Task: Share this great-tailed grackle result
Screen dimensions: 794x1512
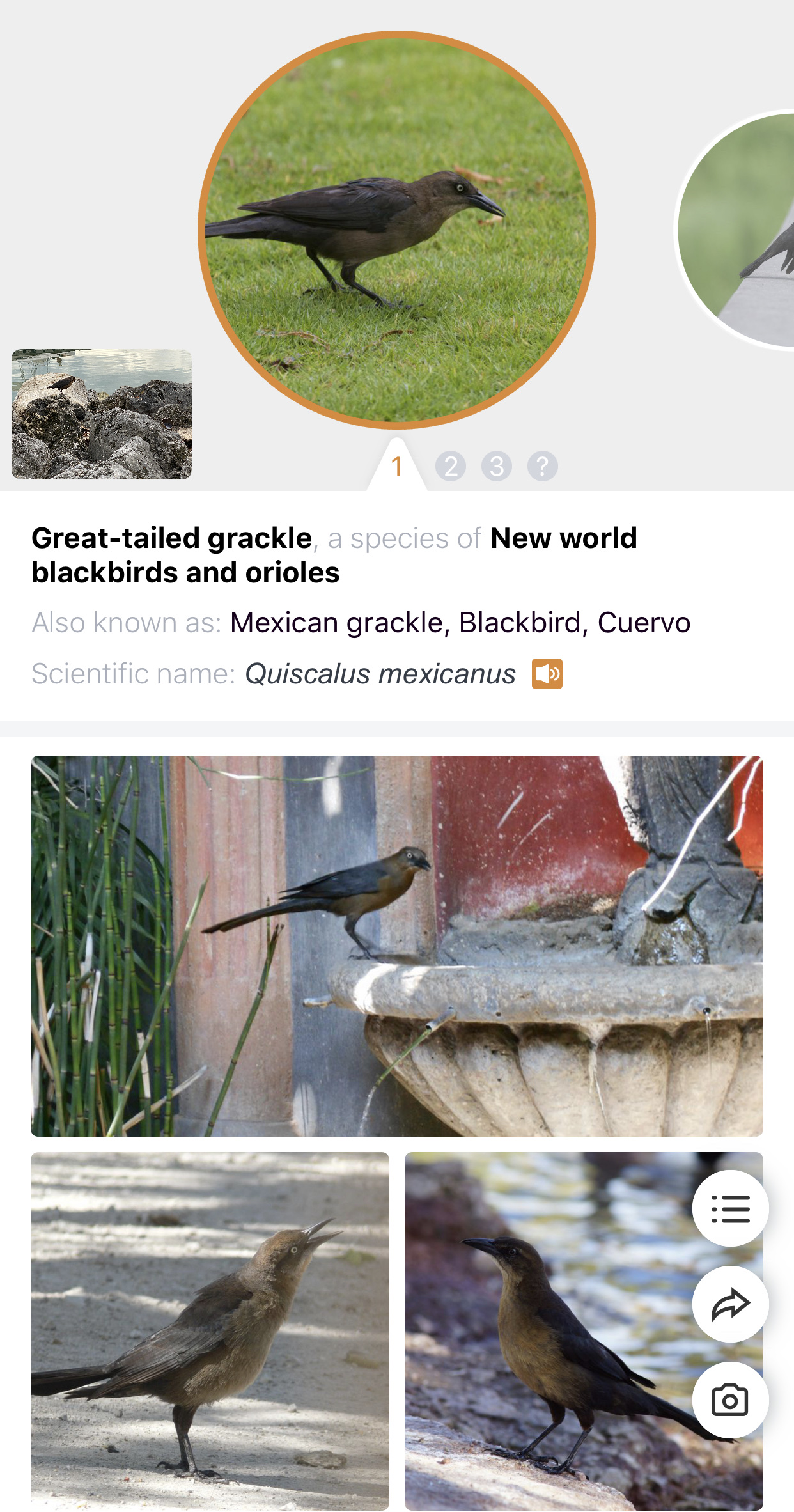Action: 730,1304
